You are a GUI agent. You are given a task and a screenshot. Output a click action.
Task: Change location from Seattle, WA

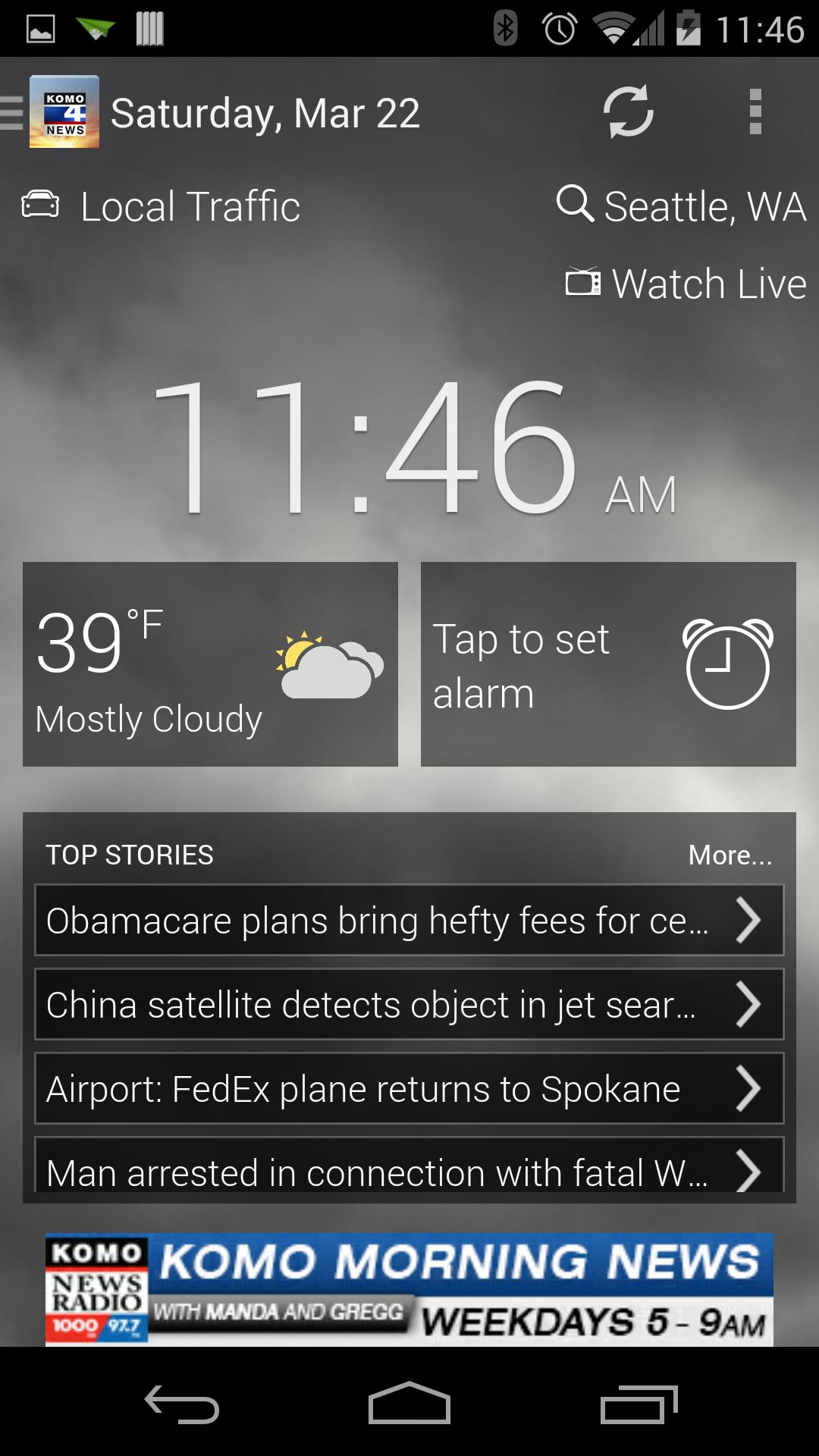coord(681,206)
